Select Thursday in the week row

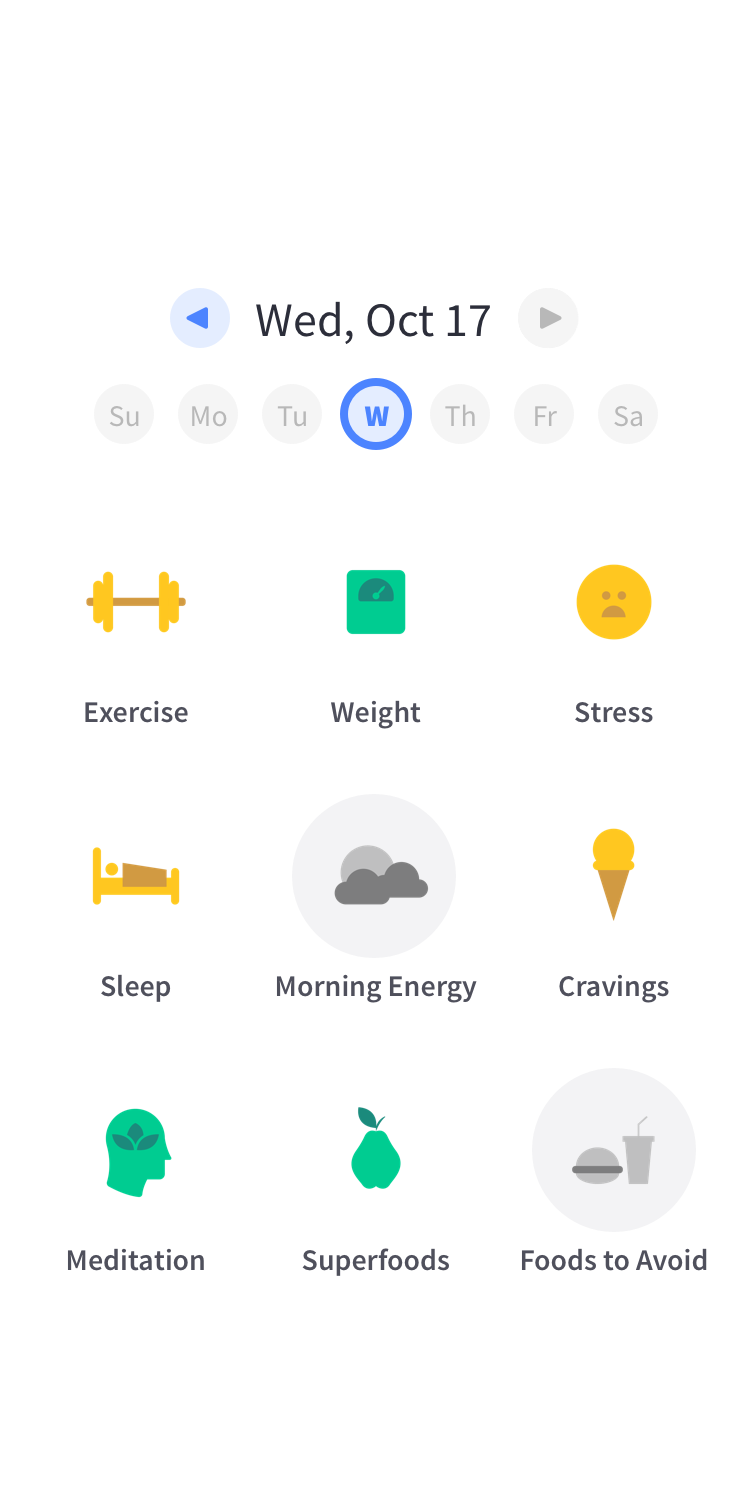point(460,415)
